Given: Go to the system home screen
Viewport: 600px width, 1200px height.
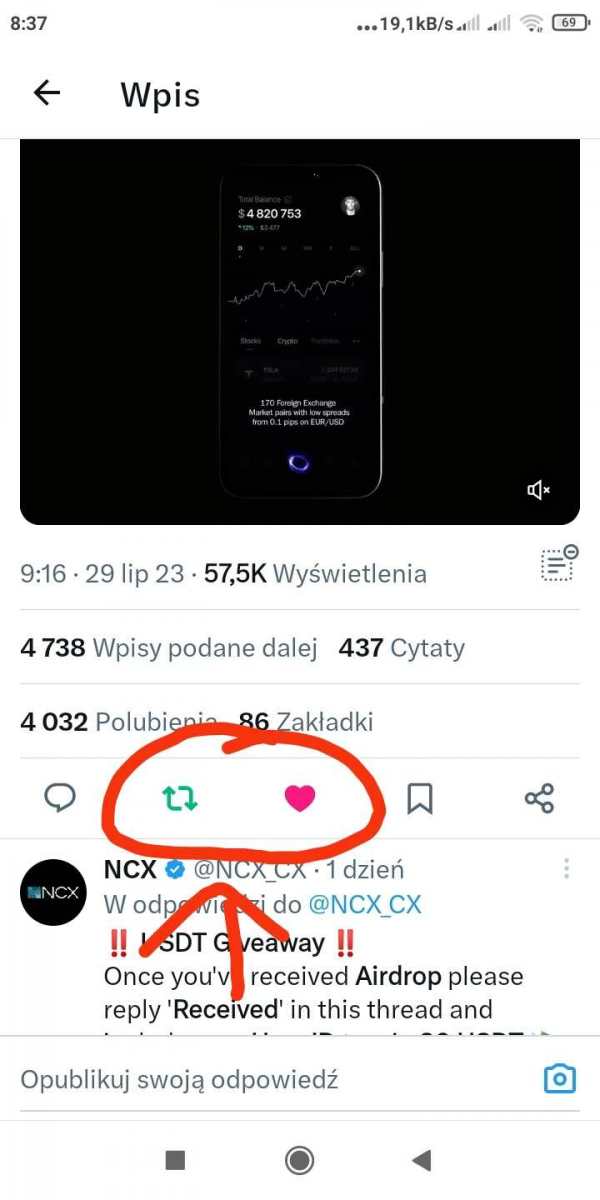Looking at the screenshot, I should click(299, 1160).
